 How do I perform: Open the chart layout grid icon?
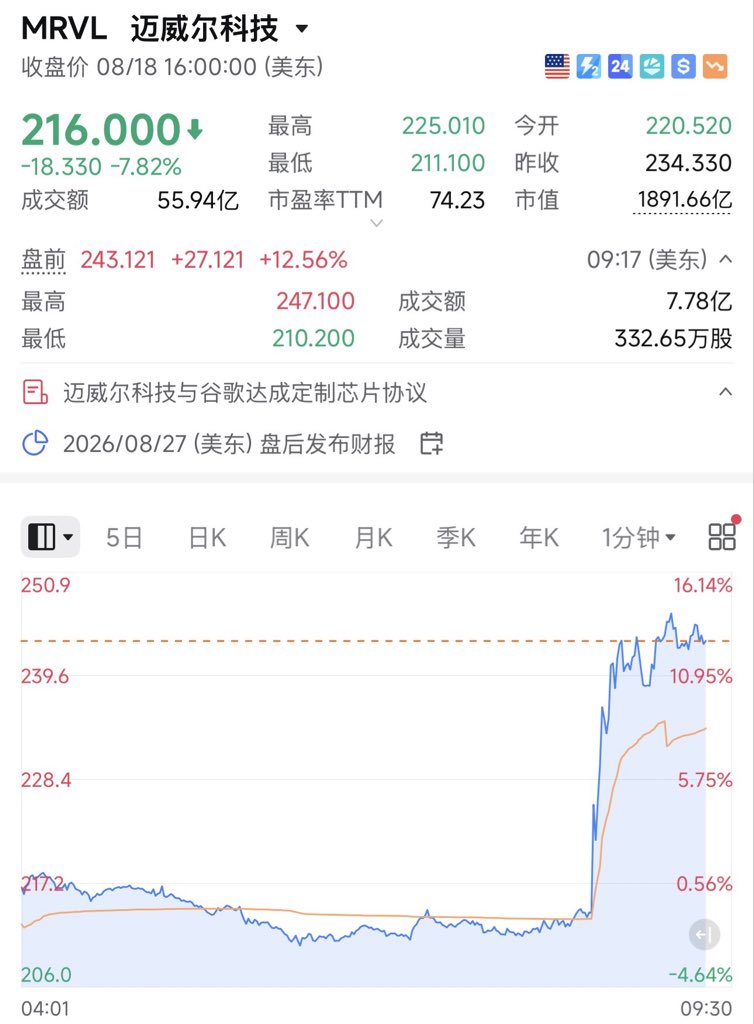(x=722, y=536)
